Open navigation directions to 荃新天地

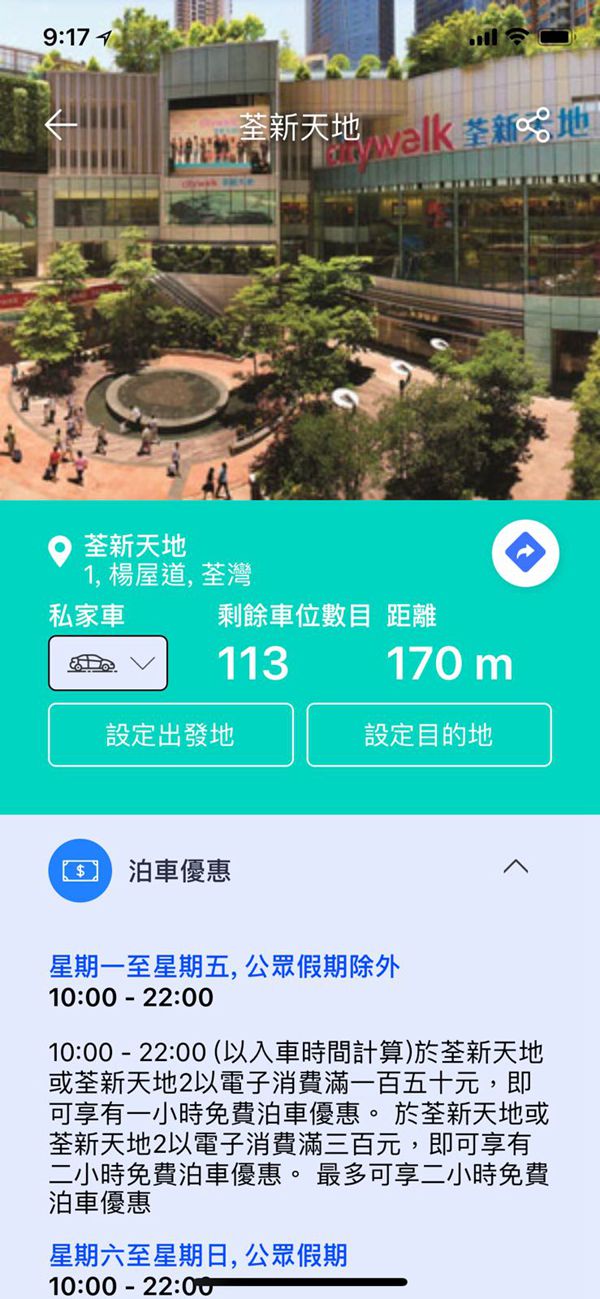click(x=525, y=551)
